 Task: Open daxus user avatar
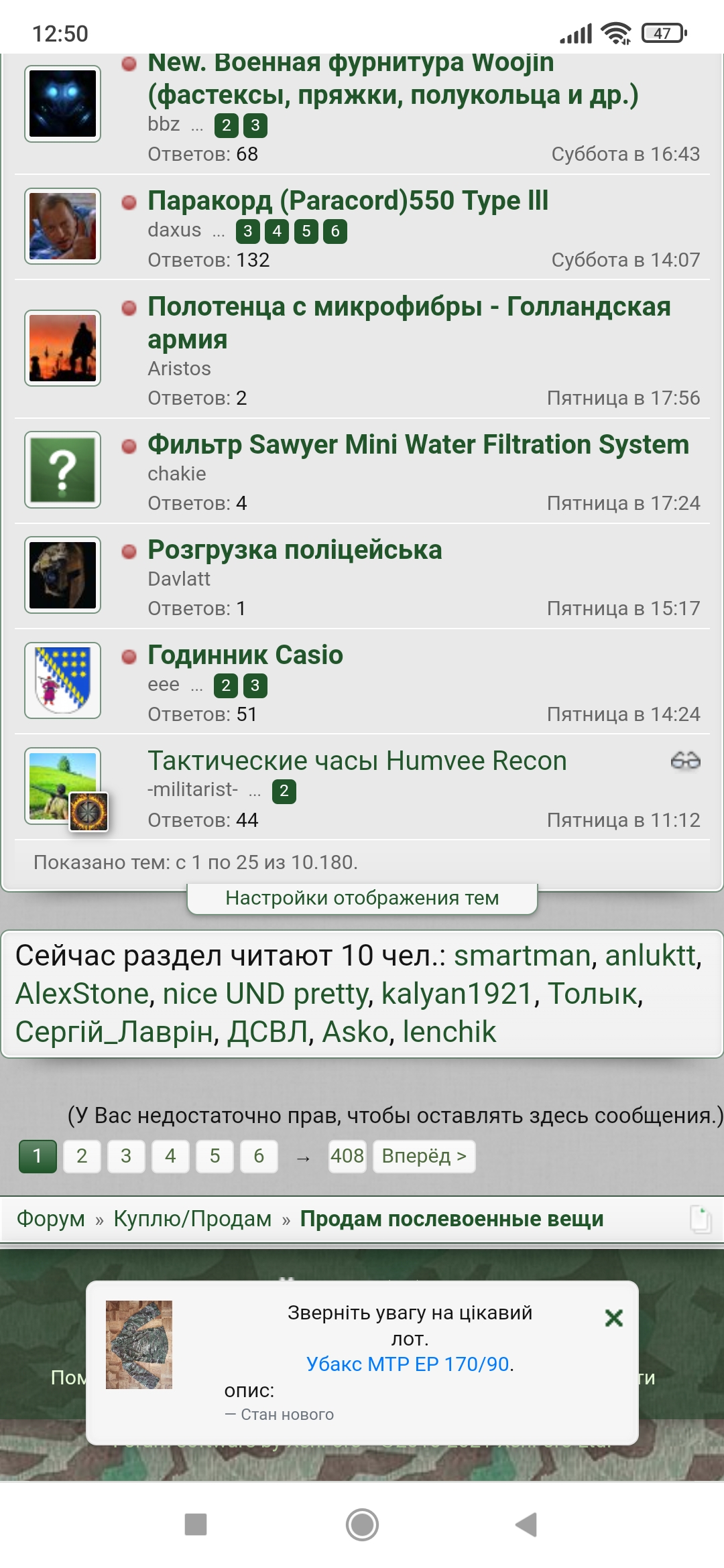[x=62, y=226]
